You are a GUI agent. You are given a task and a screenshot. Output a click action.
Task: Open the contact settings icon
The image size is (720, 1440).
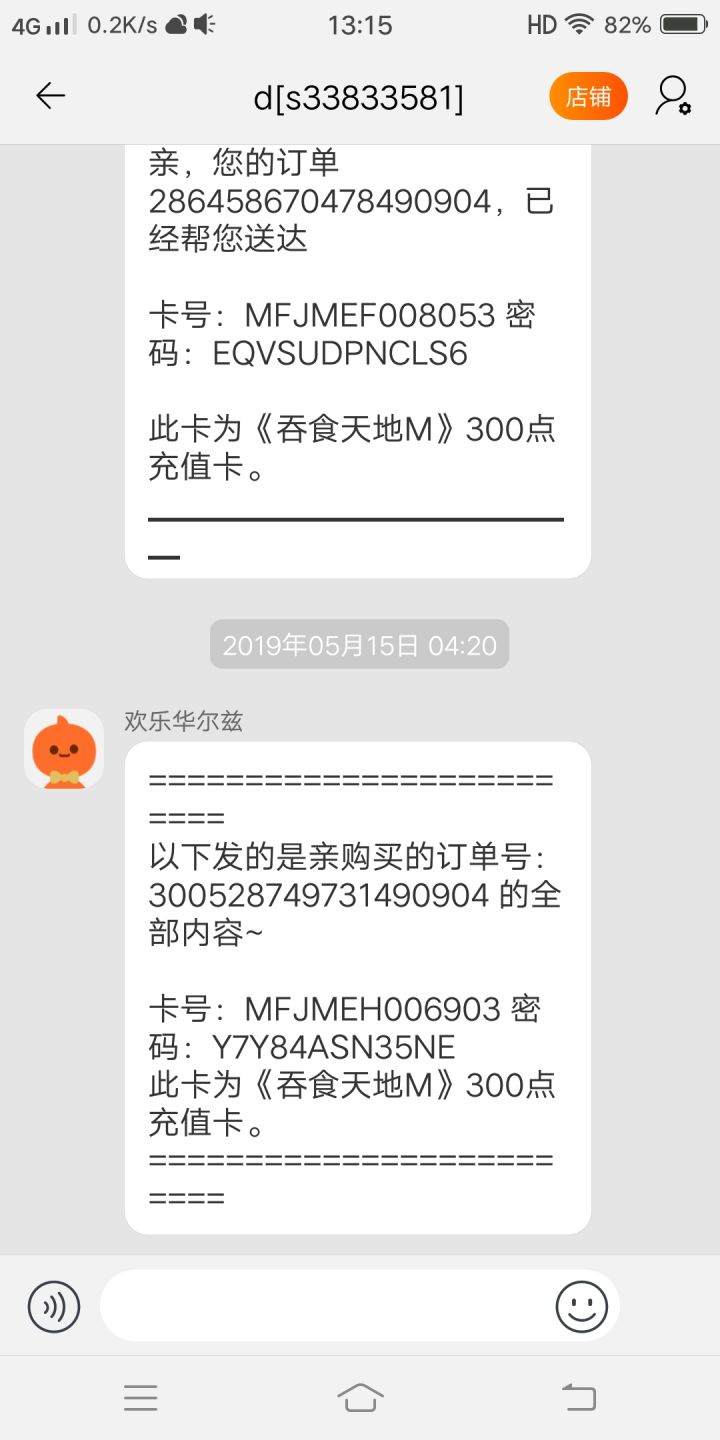(x=672, y=97)
